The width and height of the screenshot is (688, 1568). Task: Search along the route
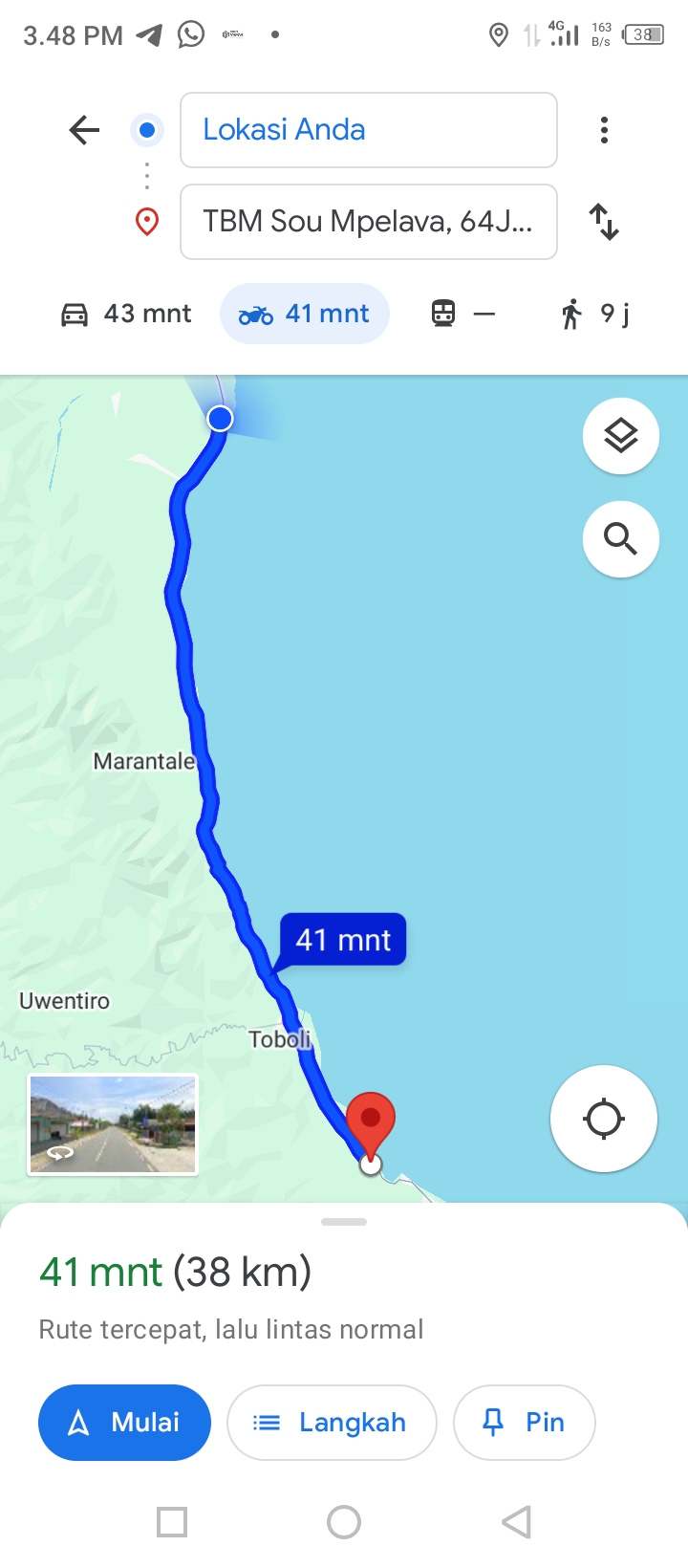(621, 539)
